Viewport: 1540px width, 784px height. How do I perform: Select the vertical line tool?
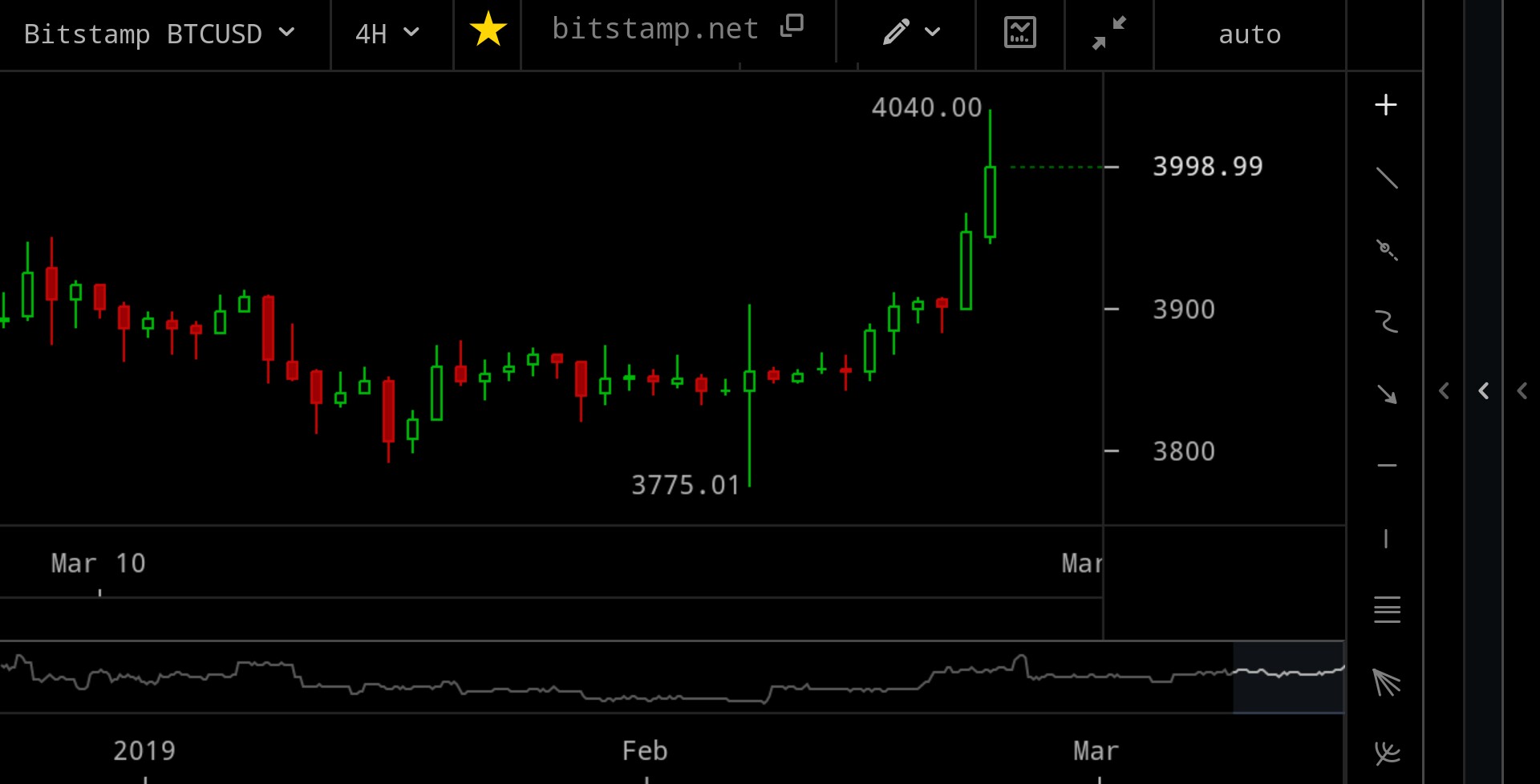pyautogui.click(x=1386, y=538)
